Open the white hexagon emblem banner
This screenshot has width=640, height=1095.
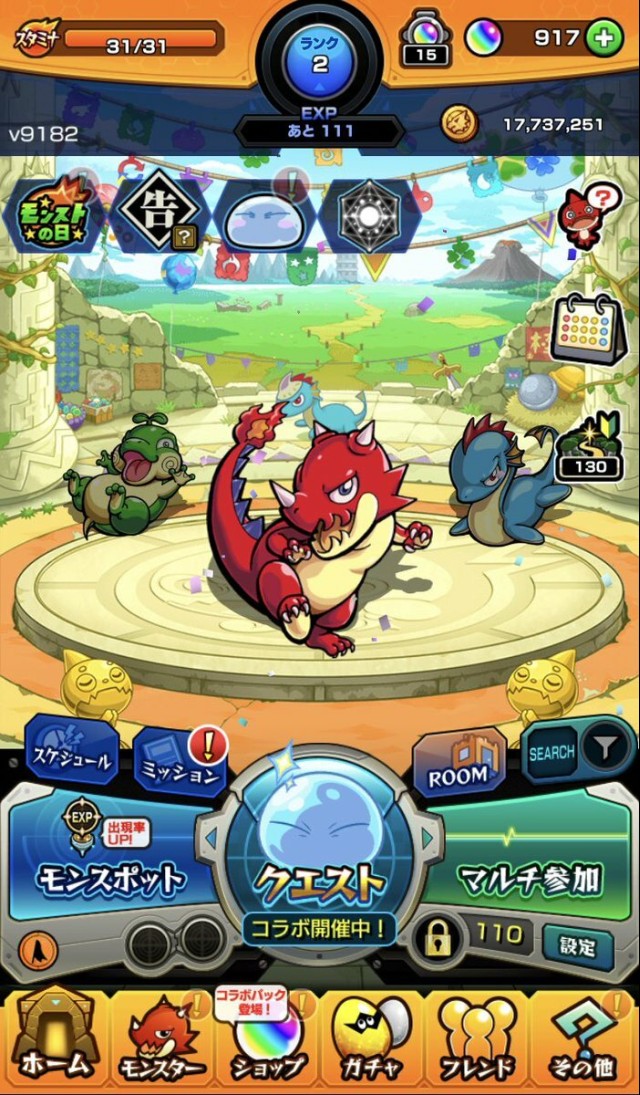click(369, 215)
